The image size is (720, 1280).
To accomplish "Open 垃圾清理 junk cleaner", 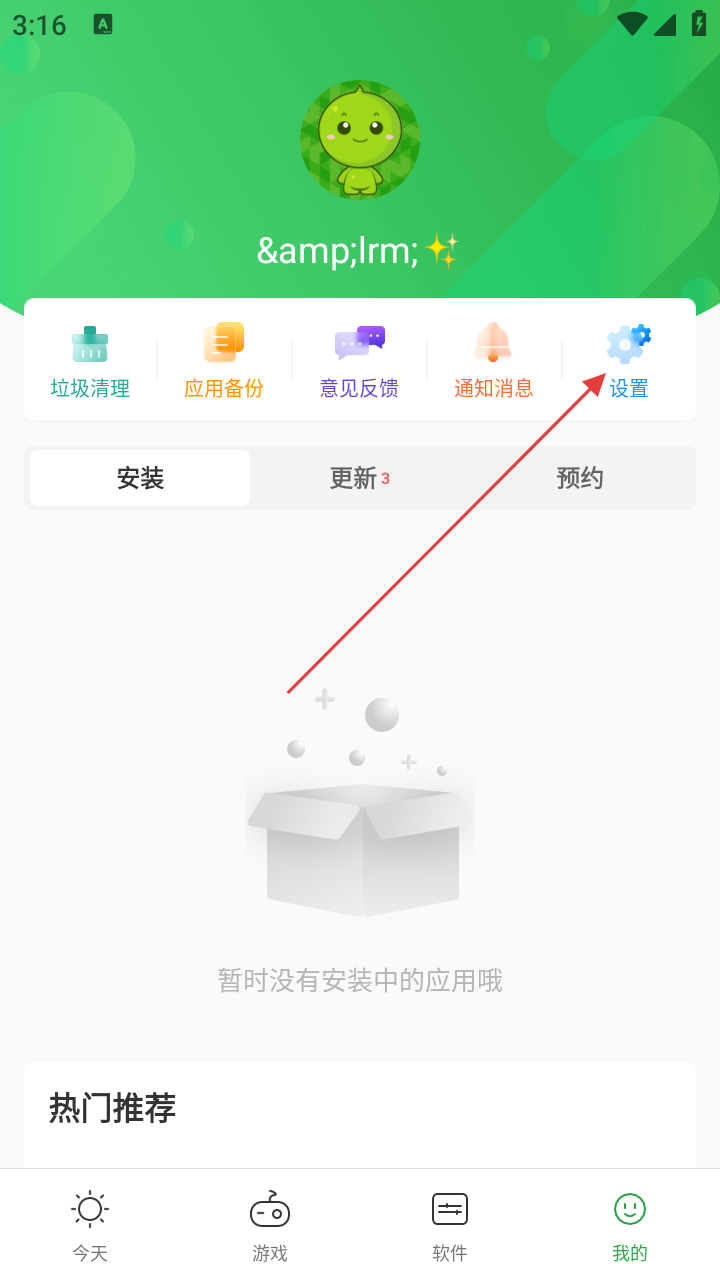I will click(90, 361).
